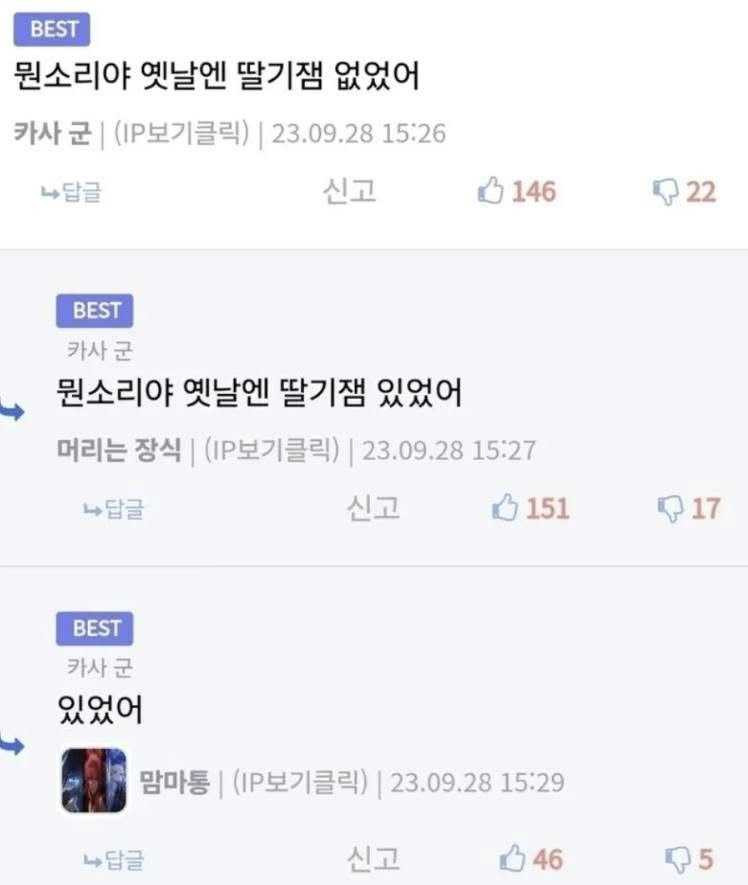Open 맘마통's profile picture
Screen dimensions: 748x885
pos(93,780)
